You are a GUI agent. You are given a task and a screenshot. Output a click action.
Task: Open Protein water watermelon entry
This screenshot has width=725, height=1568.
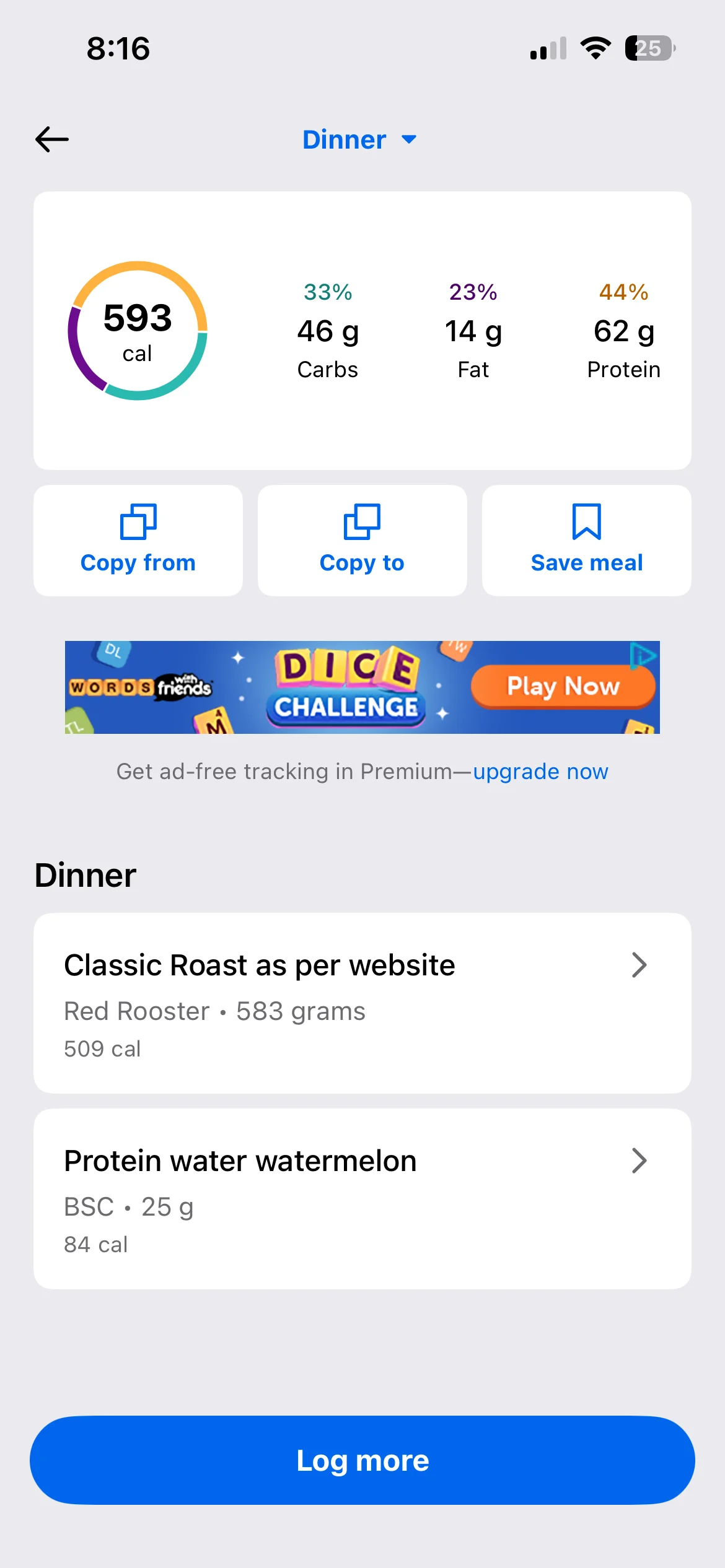point(362,1199)
